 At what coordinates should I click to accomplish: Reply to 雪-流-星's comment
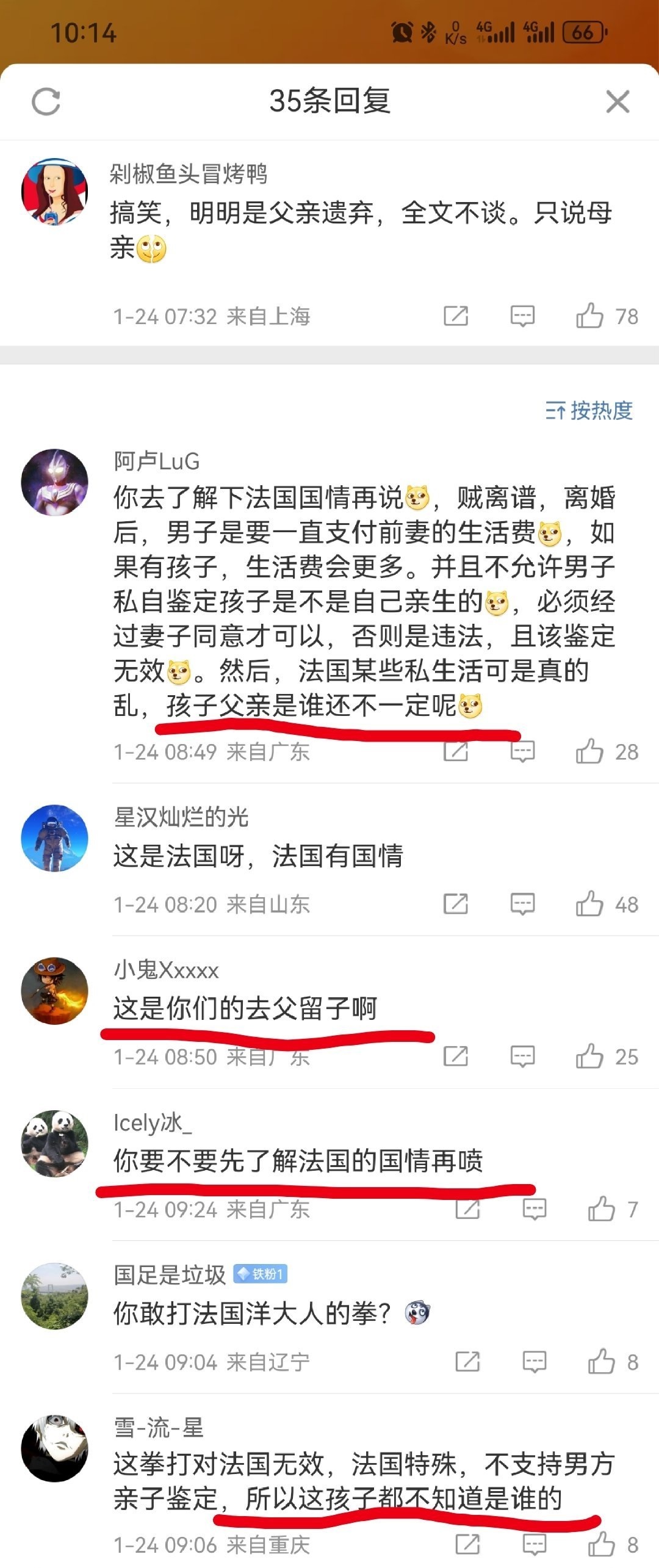[535, 1545]
